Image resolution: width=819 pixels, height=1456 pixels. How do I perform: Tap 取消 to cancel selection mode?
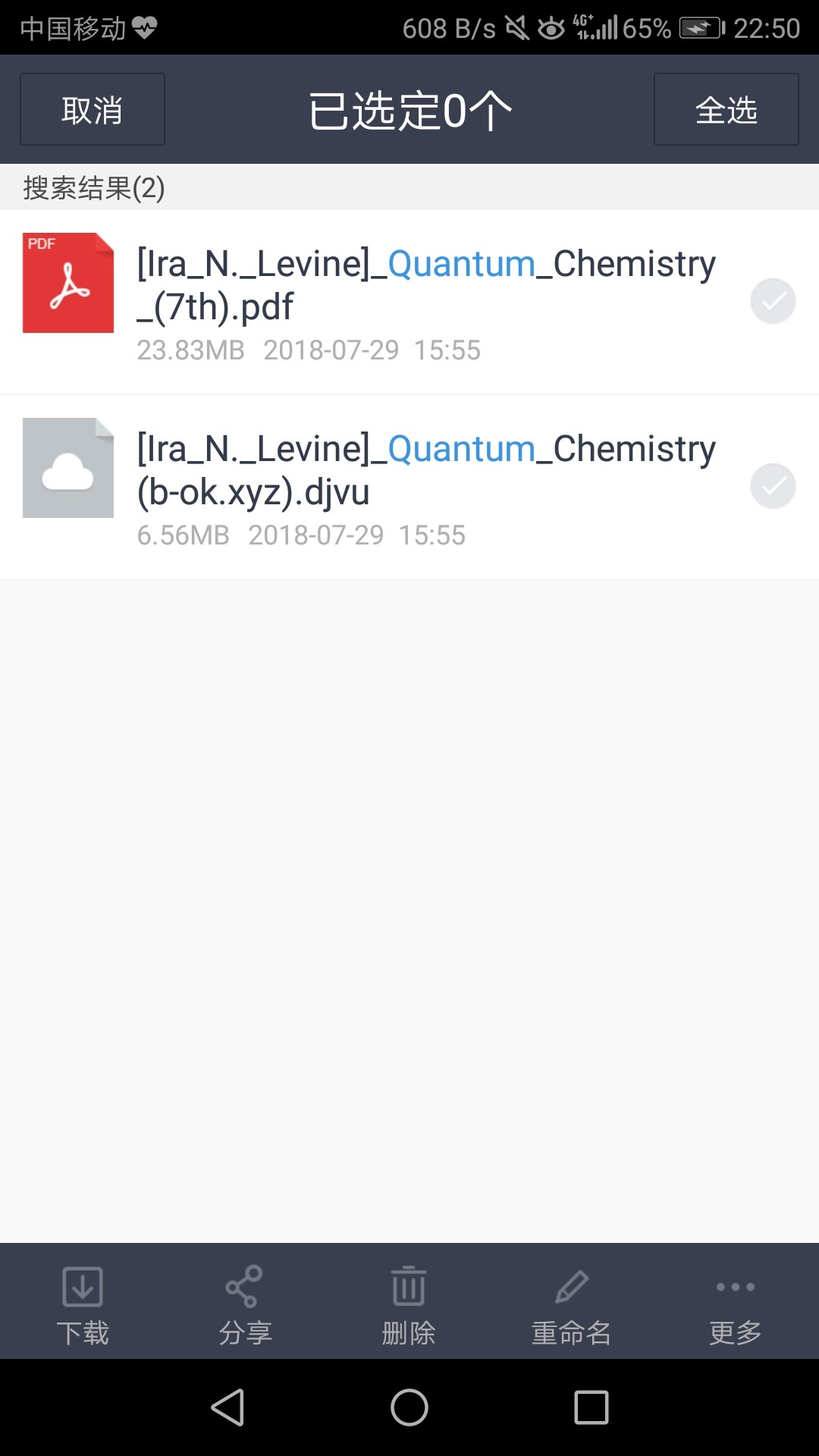93,109
